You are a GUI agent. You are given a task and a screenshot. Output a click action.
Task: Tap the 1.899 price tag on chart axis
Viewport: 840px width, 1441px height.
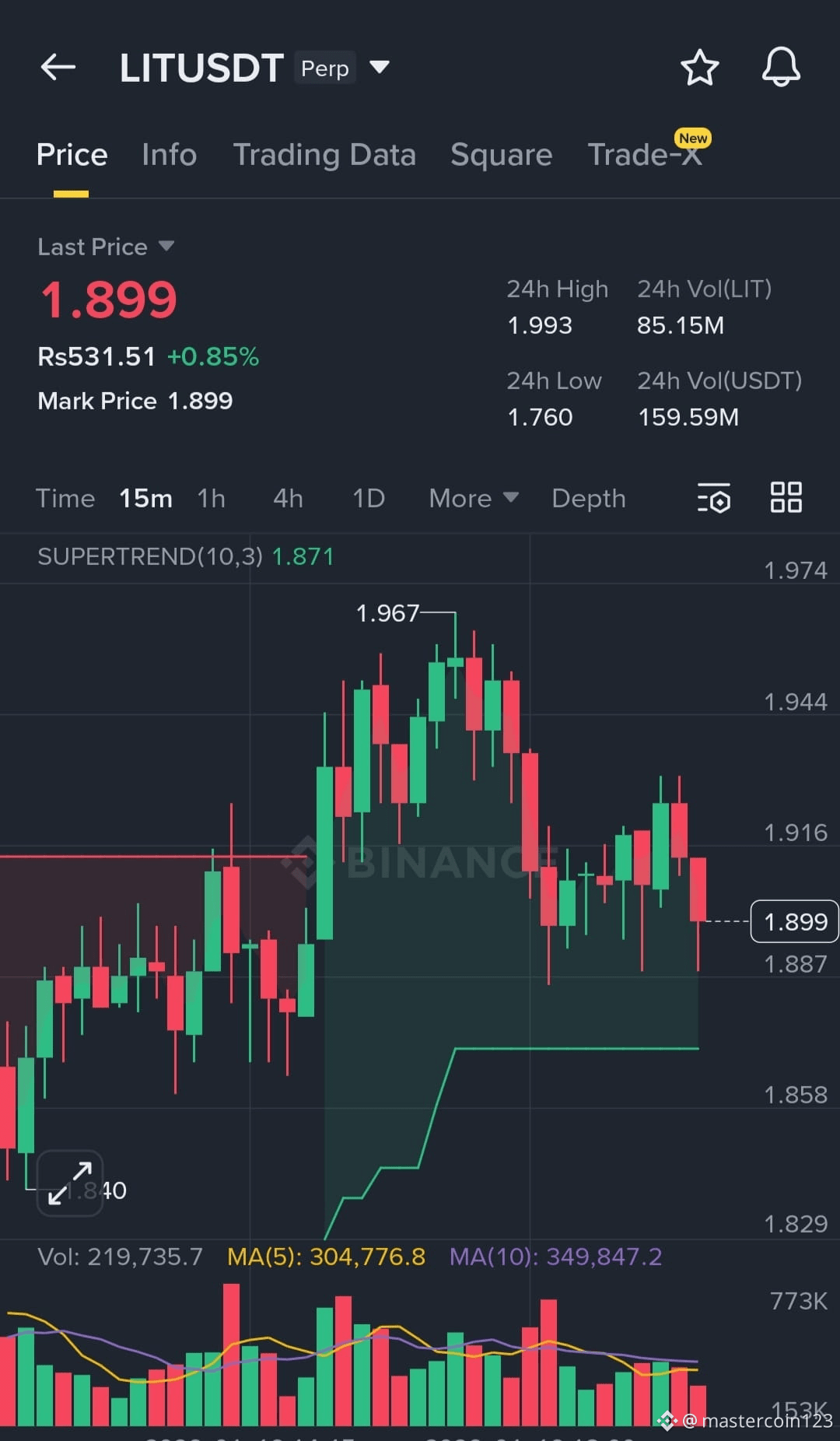click(x=793, y=921)
